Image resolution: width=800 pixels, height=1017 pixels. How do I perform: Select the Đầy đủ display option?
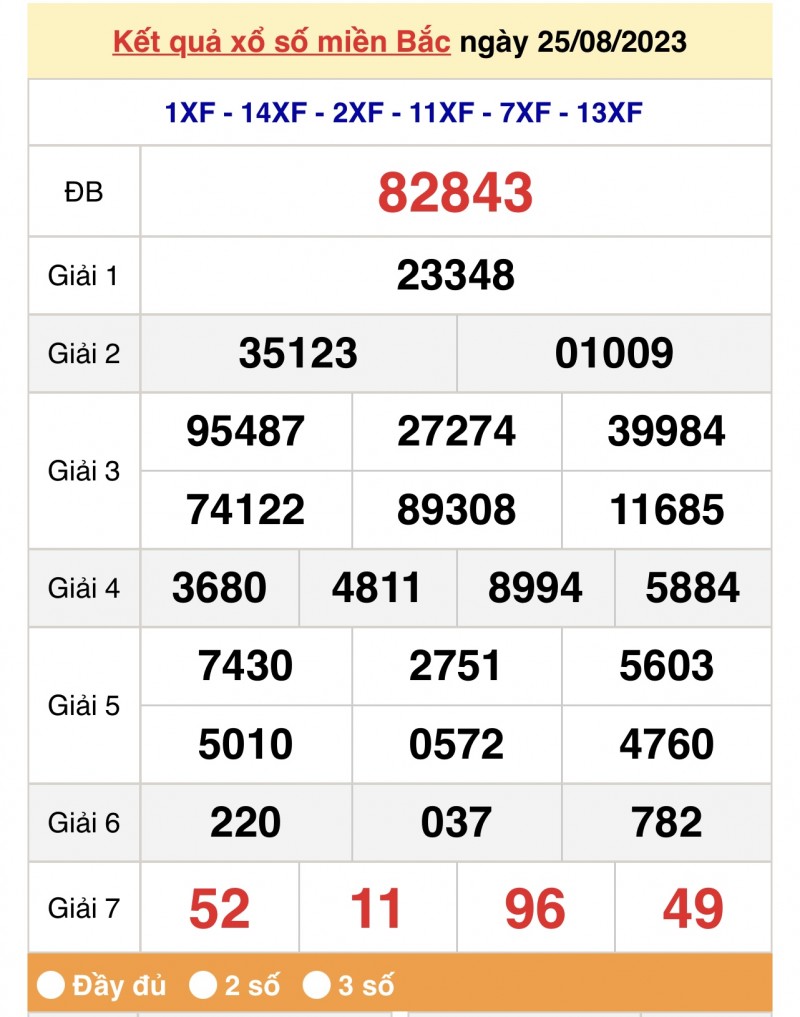(x=52, y=986)
